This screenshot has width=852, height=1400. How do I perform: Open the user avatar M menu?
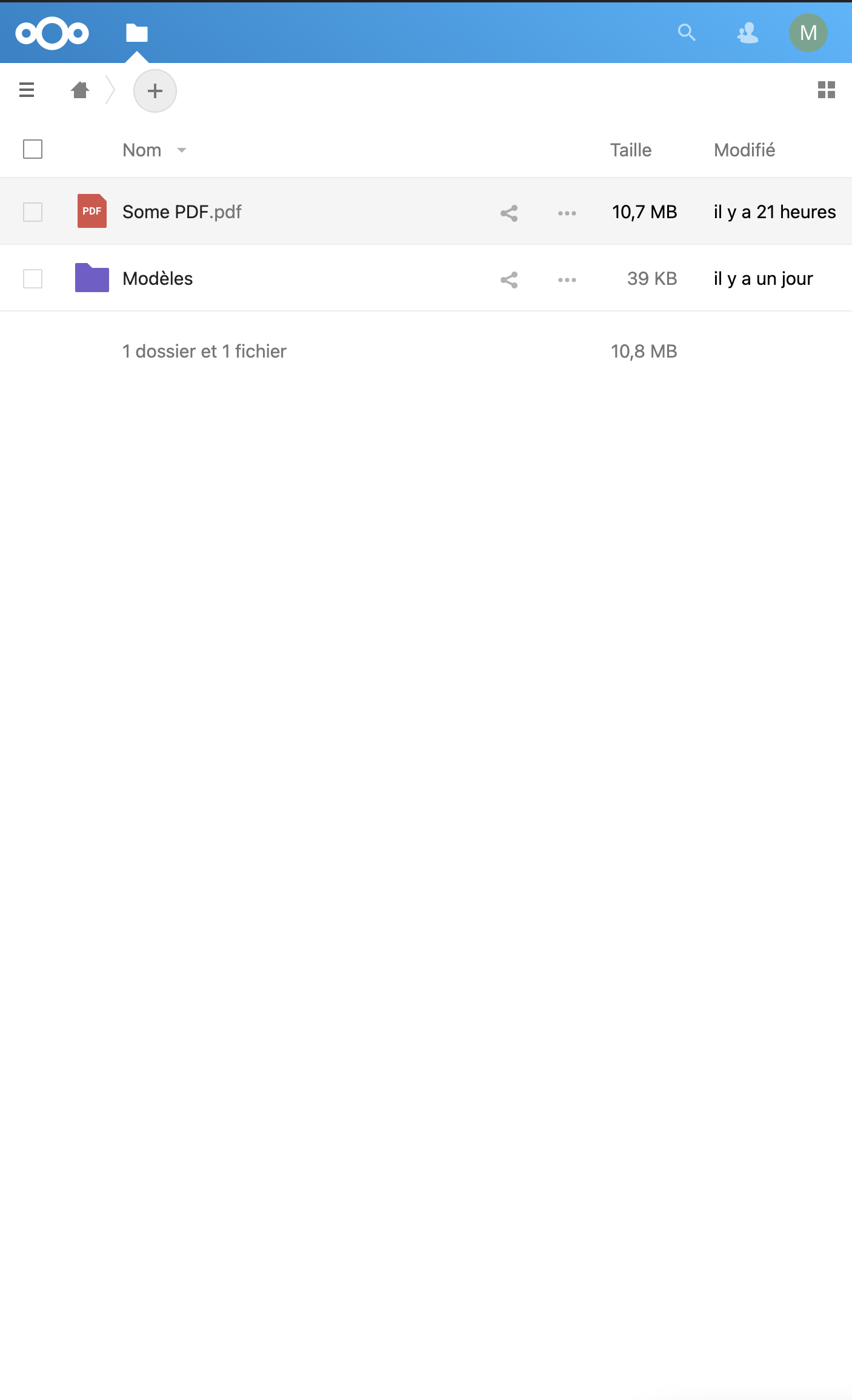808,33
